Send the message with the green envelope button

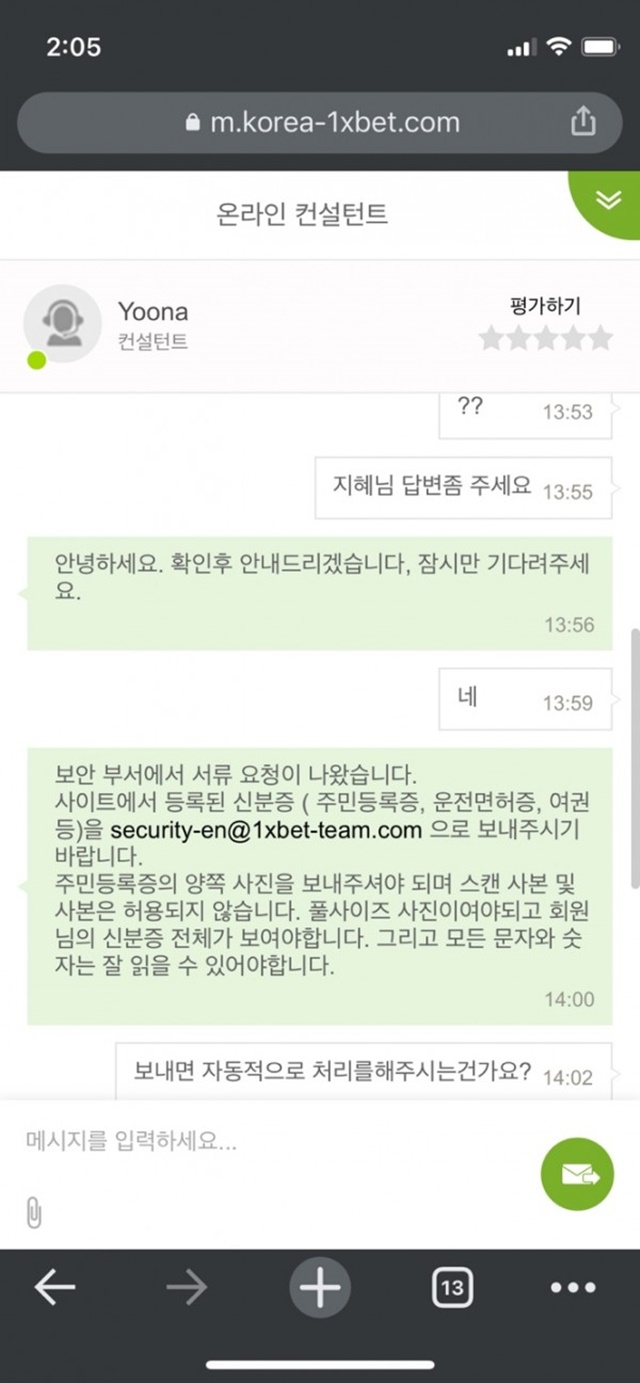point(577,1176)
